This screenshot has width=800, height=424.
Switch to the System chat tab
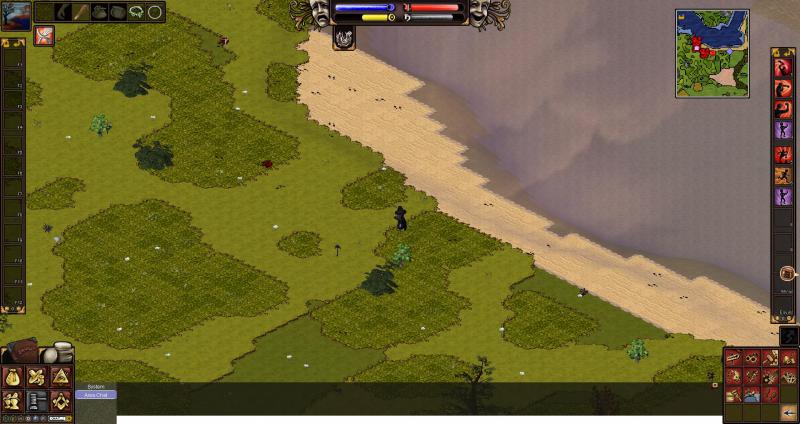click(95, 387)
